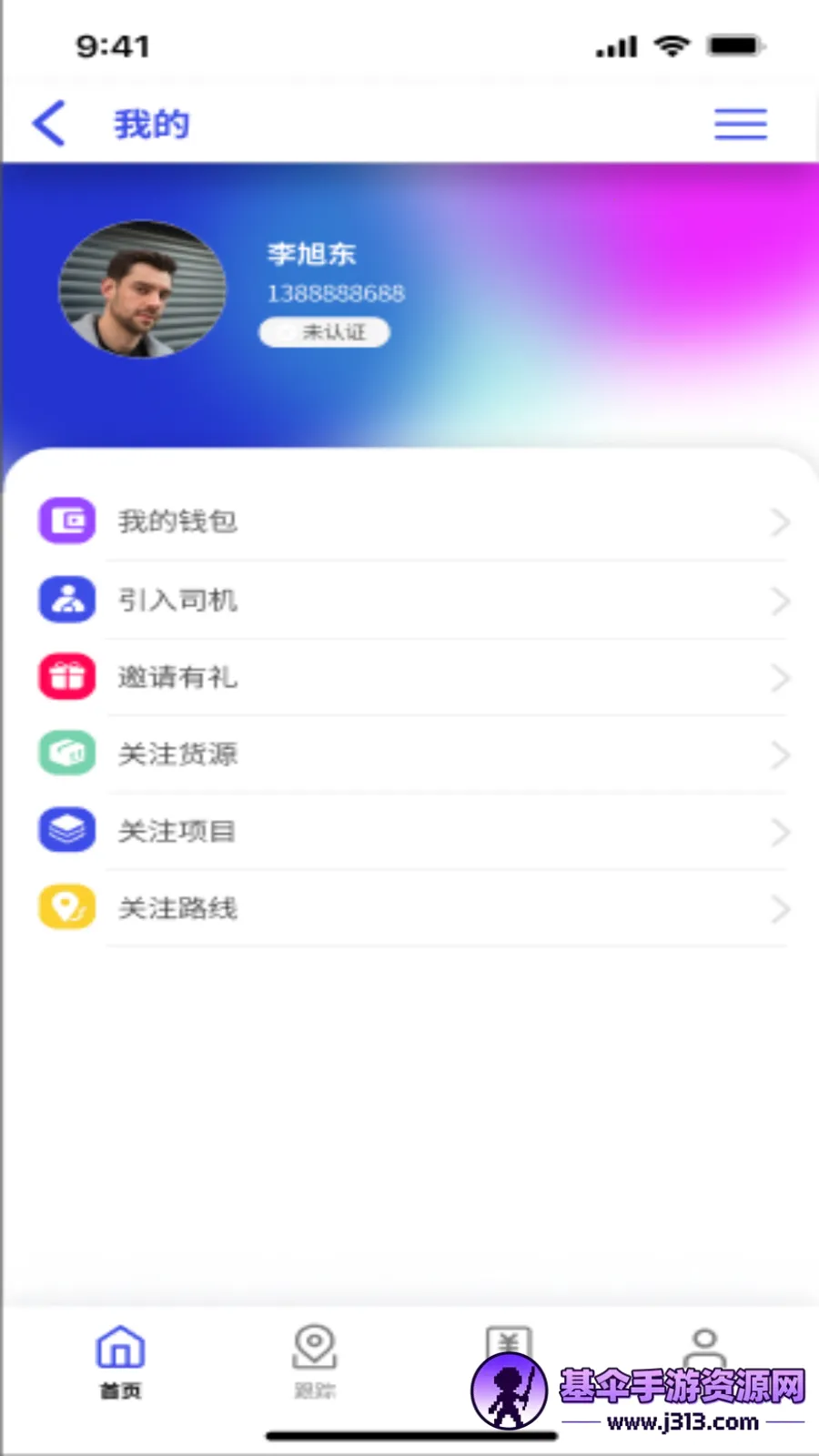The width and height of the screenshot is (819, 1456).
Task: View 关注货源 followed cargo sources
Action: 411,753
